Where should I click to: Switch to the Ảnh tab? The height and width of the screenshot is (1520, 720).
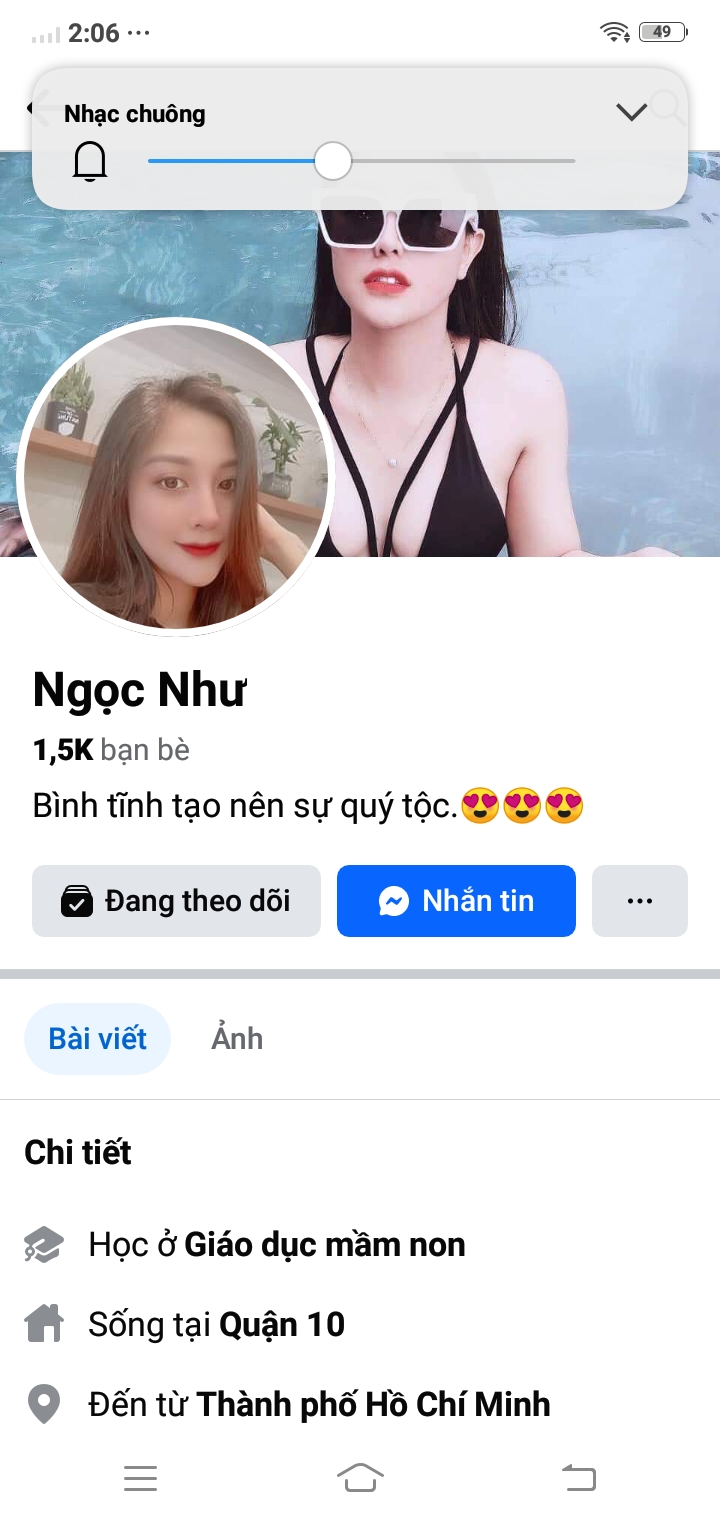(x=236, y=1038)
